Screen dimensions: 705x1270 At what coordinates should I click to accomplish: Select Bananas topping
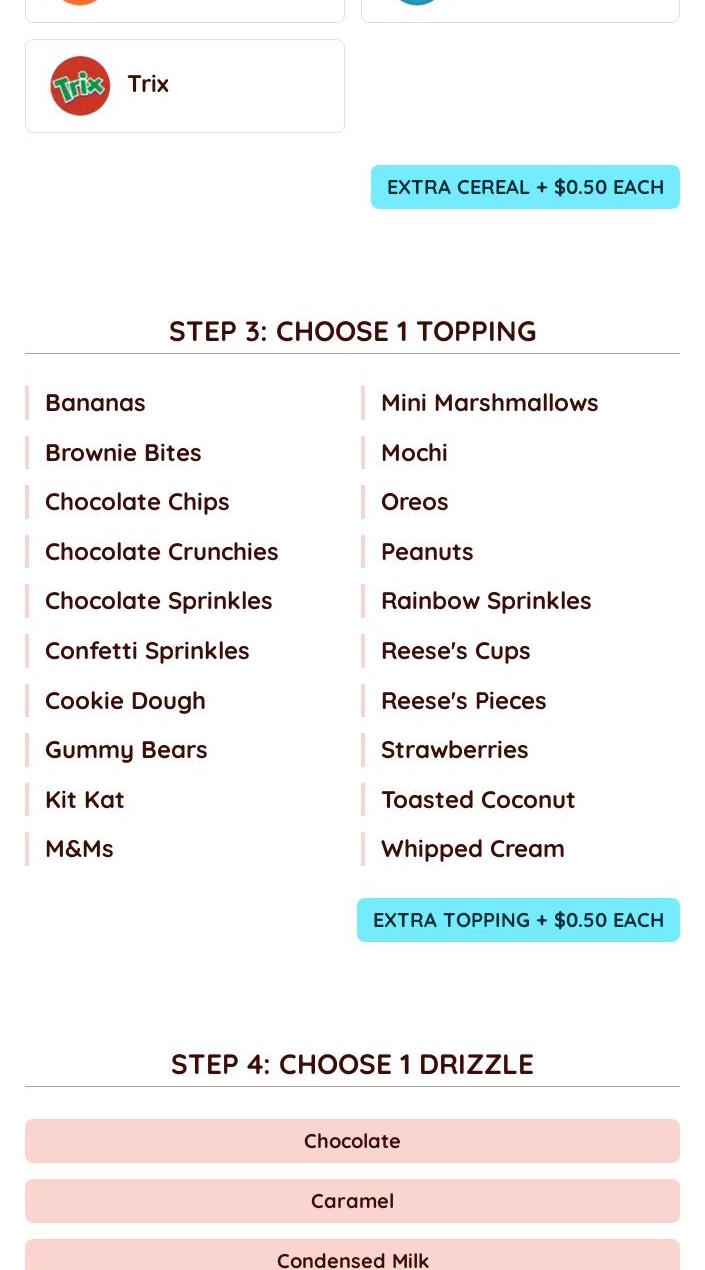95,403
